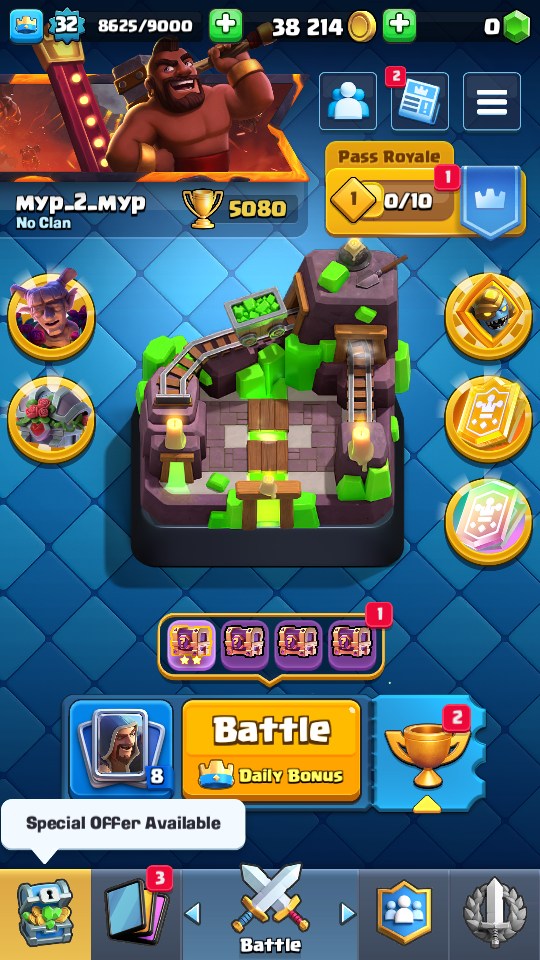
Task: Buy more gold with the plus button
Action: (399, 26)
